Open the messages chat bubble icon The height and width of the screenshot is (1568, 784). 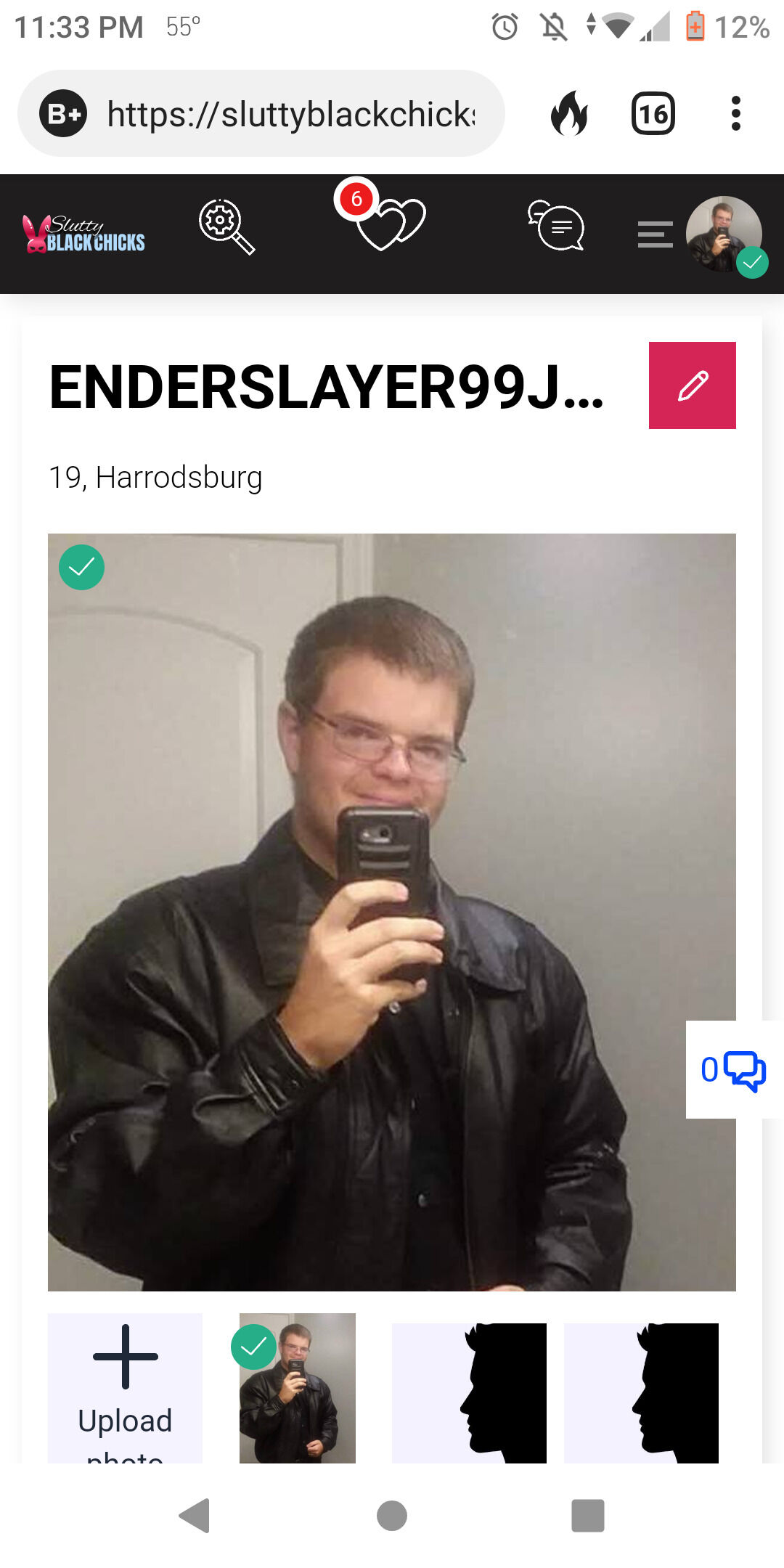556,226
